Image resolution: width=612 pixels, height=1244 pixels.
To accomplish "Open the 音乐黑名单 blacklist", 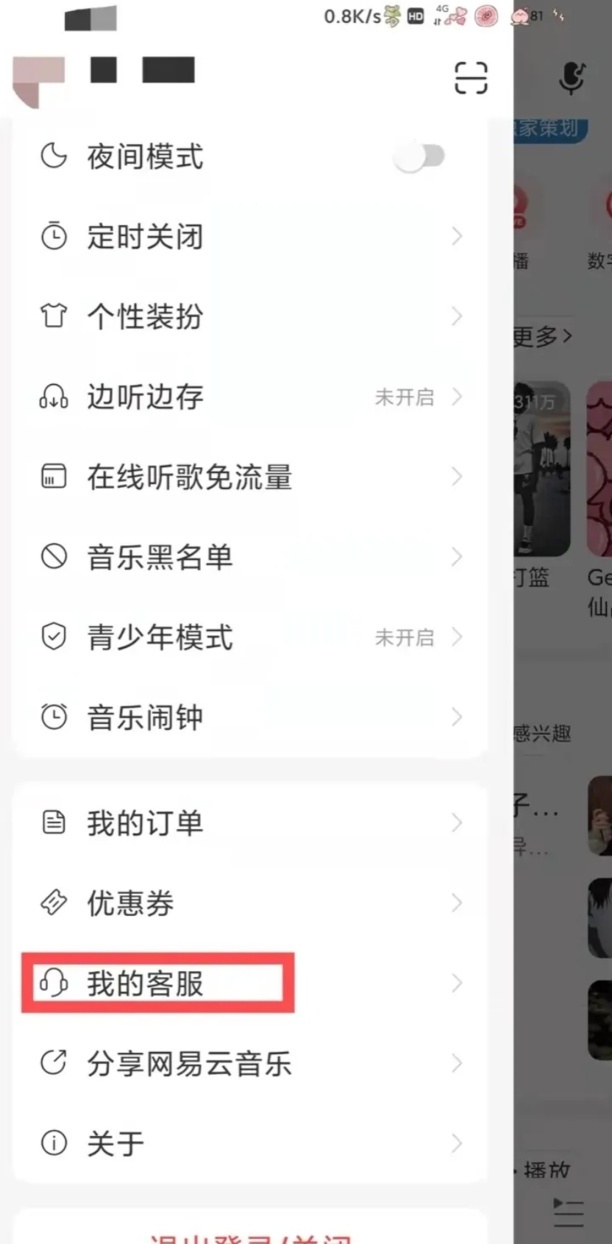I will pos(250,557).
